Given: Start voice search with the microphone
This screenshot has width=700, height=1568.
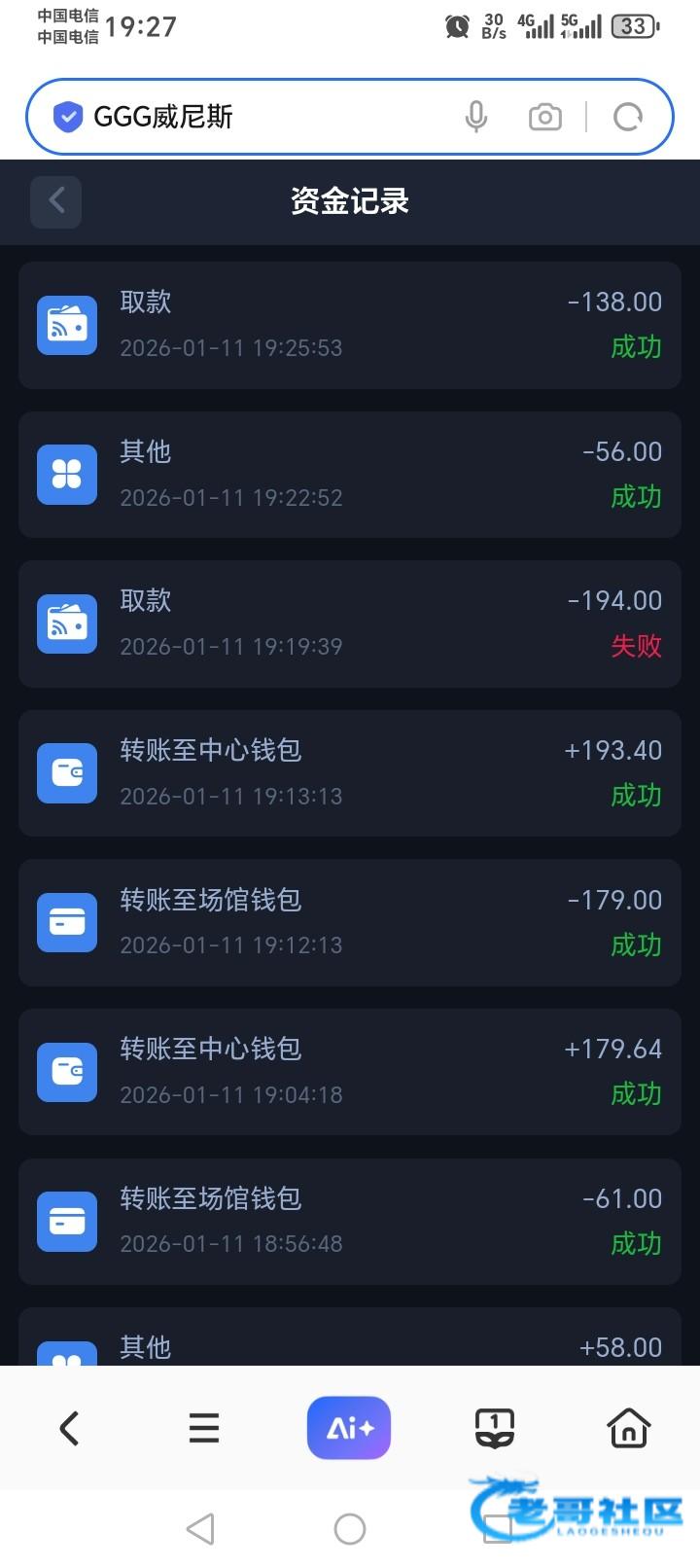Looking at the screenshot, I should click(x=475, y=118).
